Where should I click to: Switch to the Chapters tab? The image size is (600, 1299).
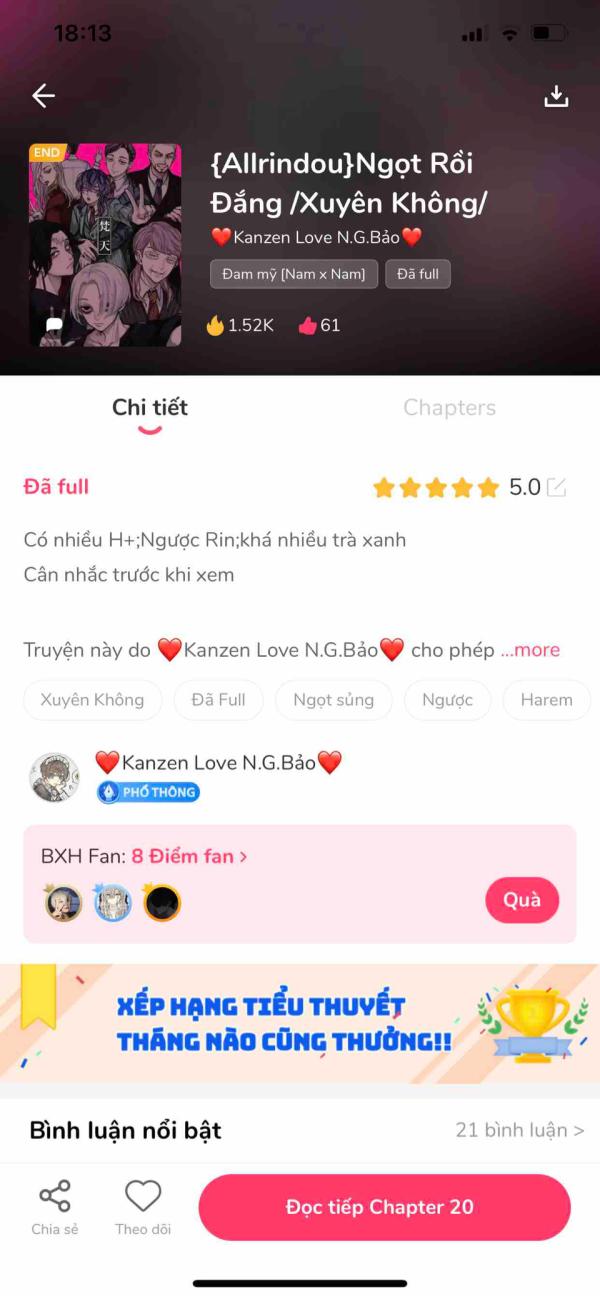pos(449,407)
